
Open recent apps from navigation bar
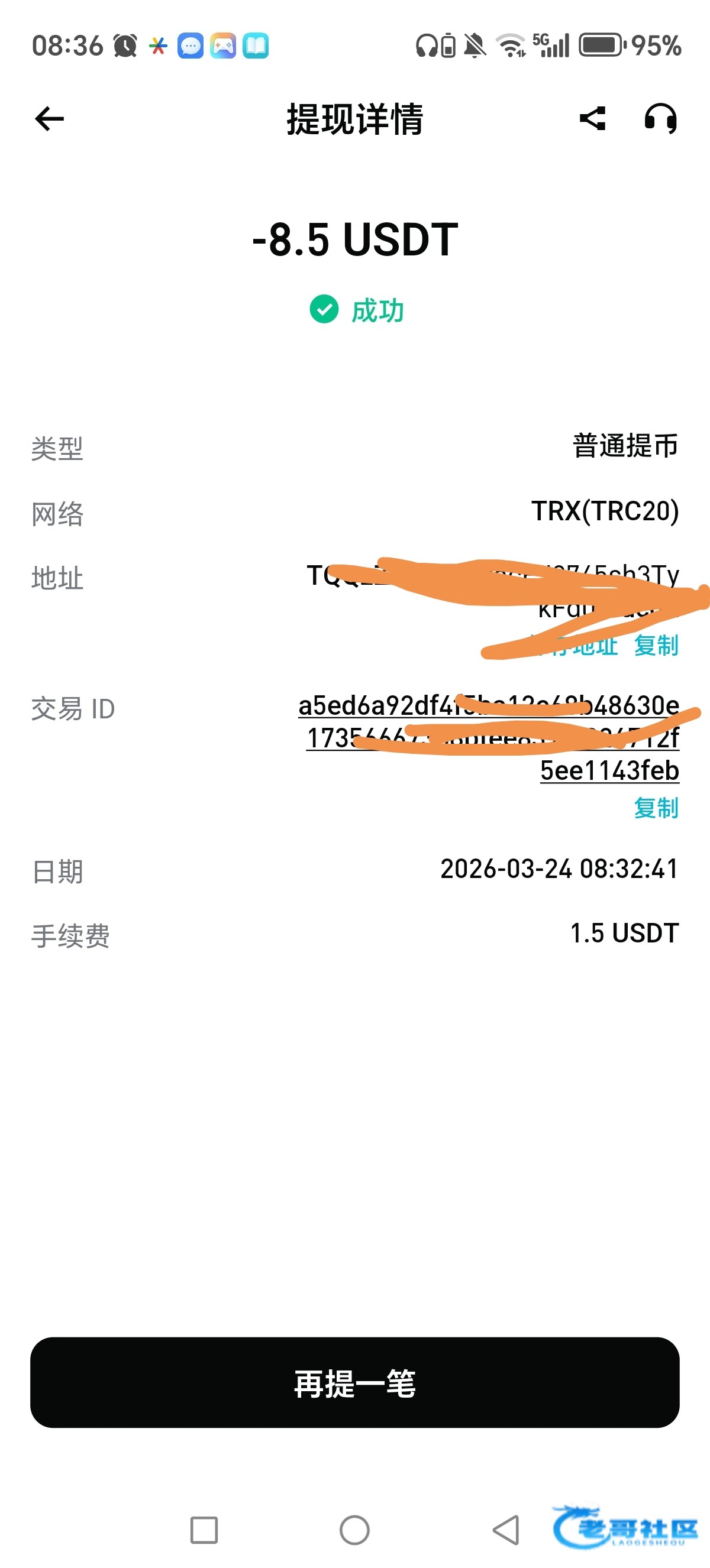point(204,1530)
